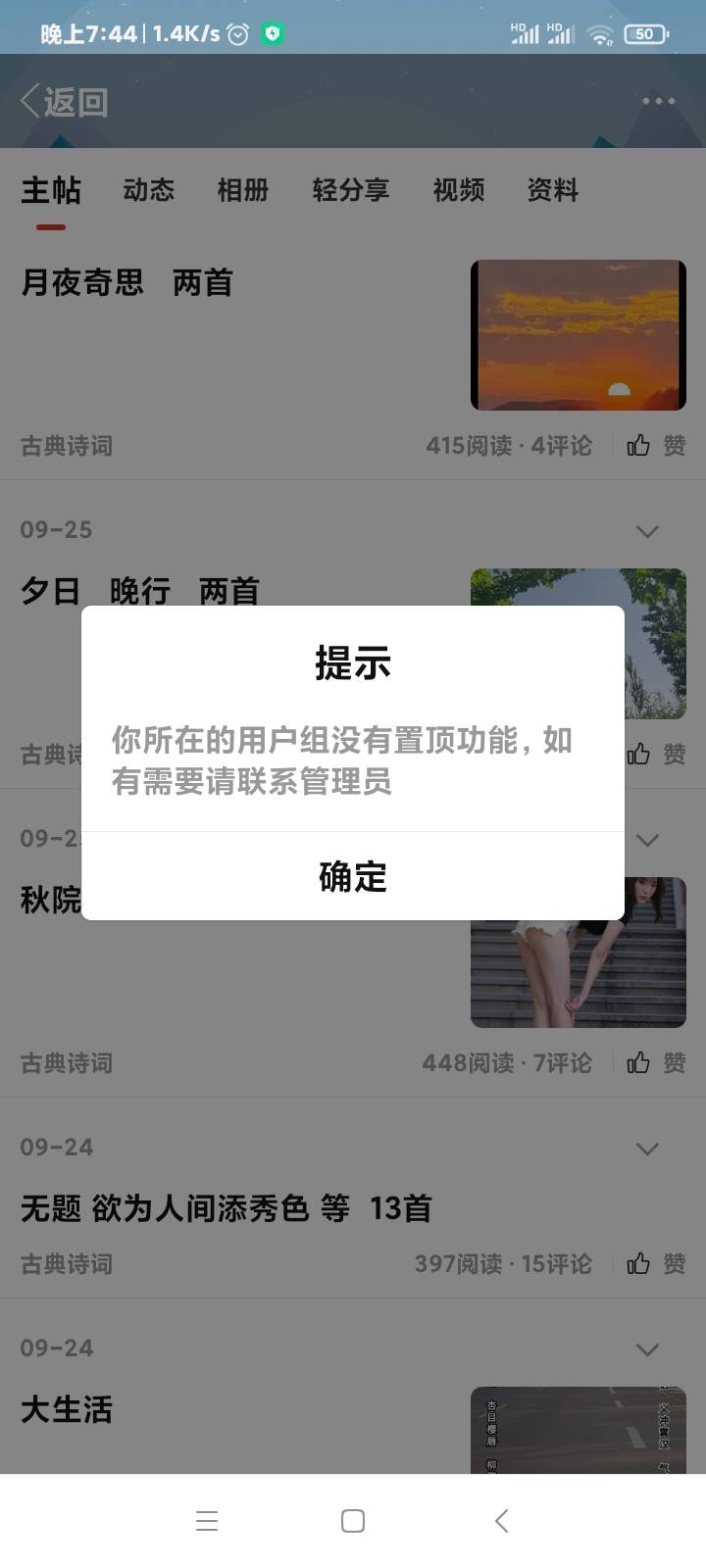Tap the system back button
Viewport: 706px width, 1568px height.
click(x=501, y=1521)
